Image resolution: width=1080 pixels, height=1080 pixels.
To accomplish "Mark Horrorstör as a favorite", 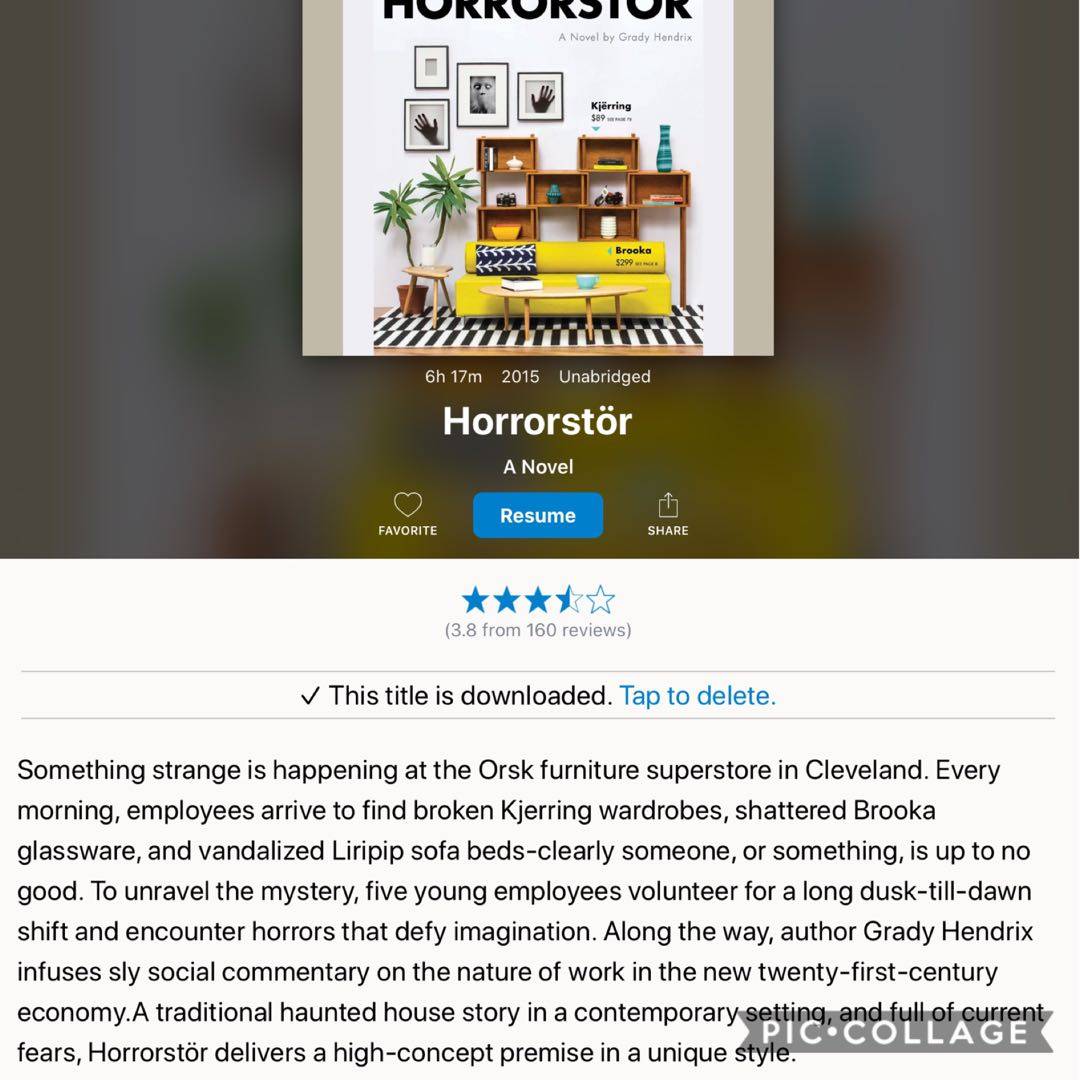I will point(407,513).
